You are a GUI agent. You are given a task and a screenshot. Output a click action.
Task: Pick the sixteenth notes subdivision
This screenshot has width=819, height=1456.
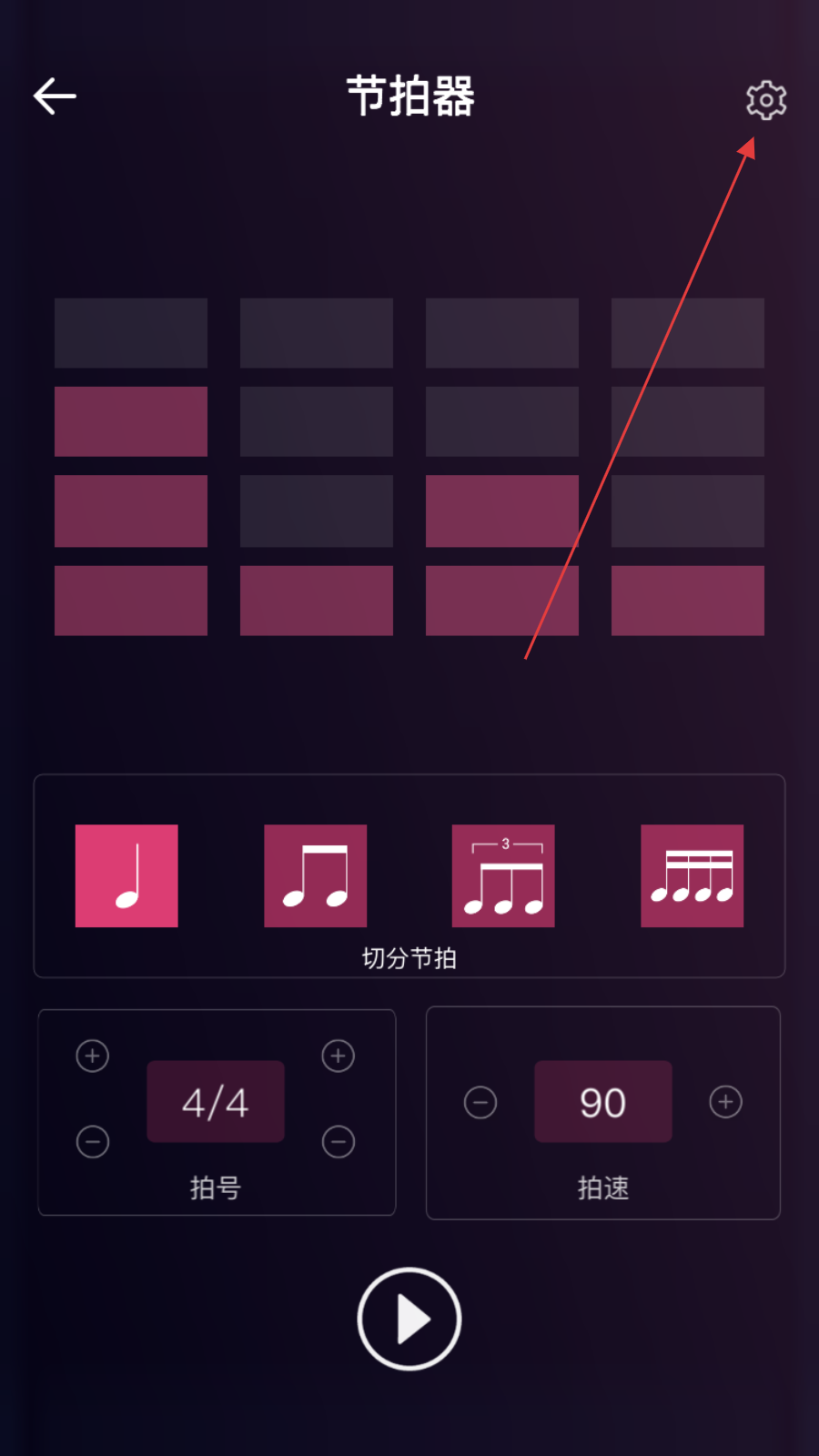tap(692, 875)
